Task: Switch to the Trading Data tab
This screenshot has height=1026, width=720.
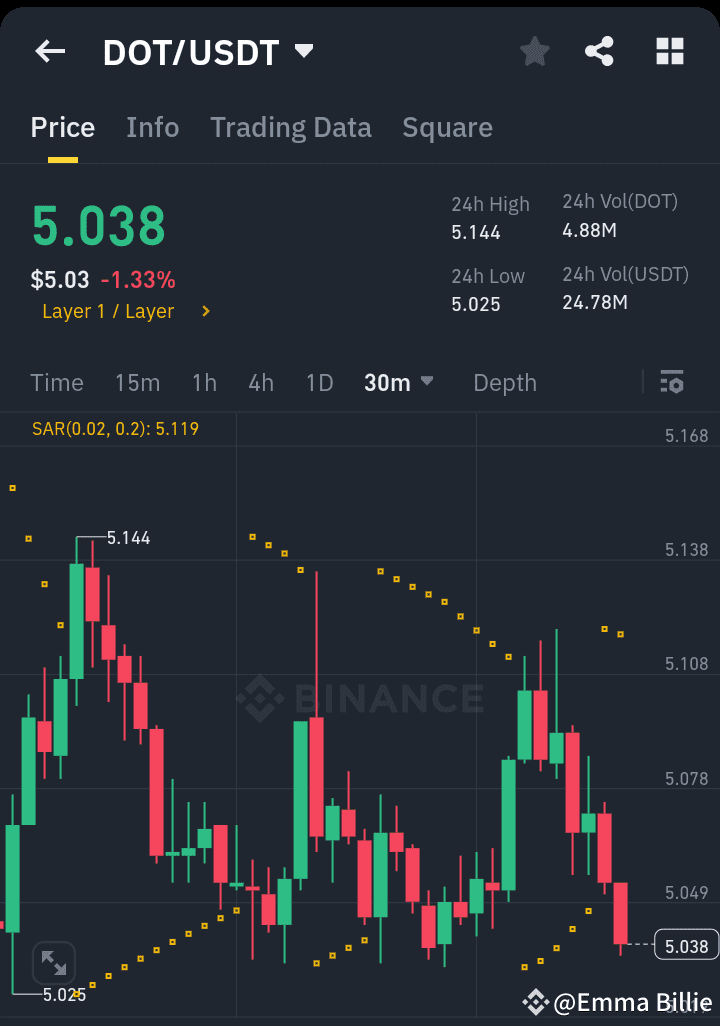Action: (x=291, y=127)
